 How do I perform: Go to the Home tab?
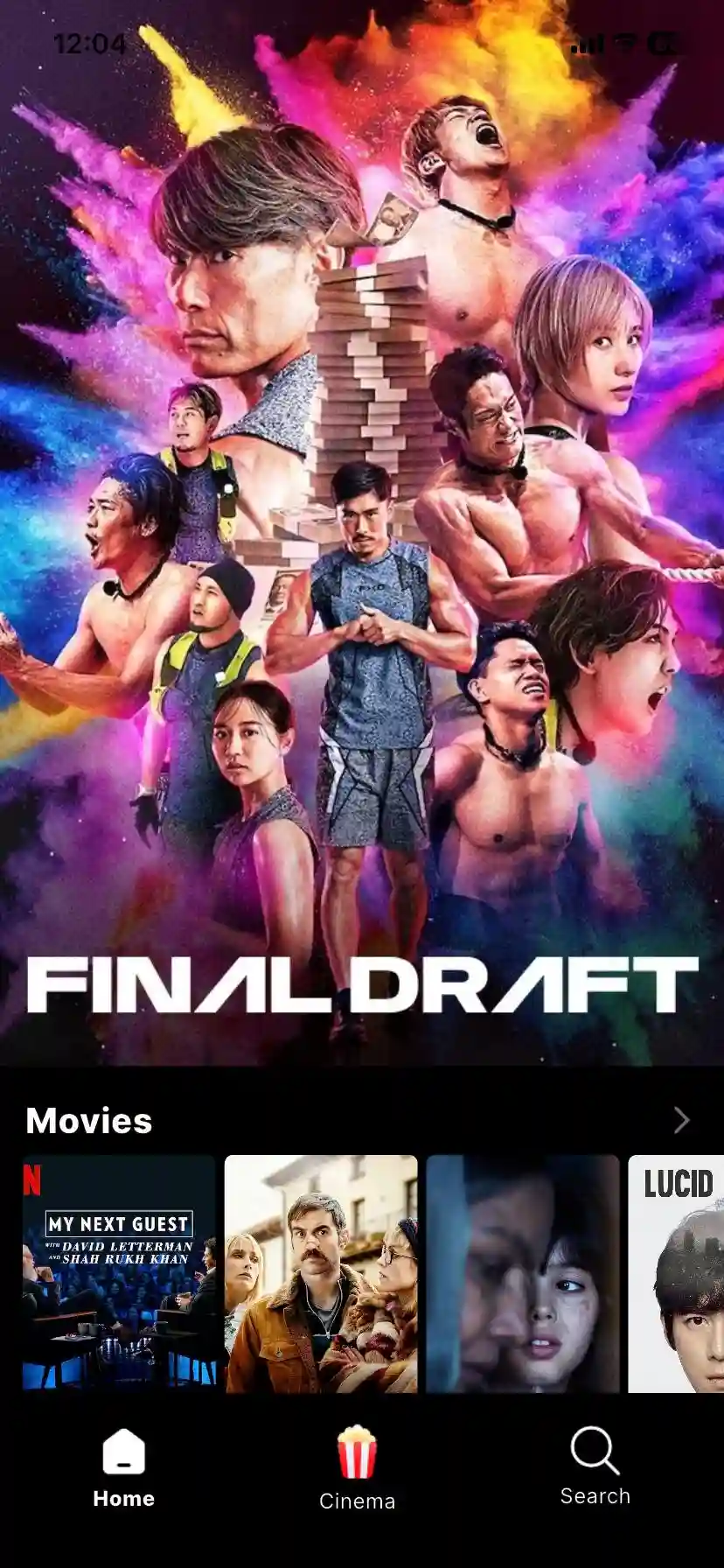(123, 1468)
